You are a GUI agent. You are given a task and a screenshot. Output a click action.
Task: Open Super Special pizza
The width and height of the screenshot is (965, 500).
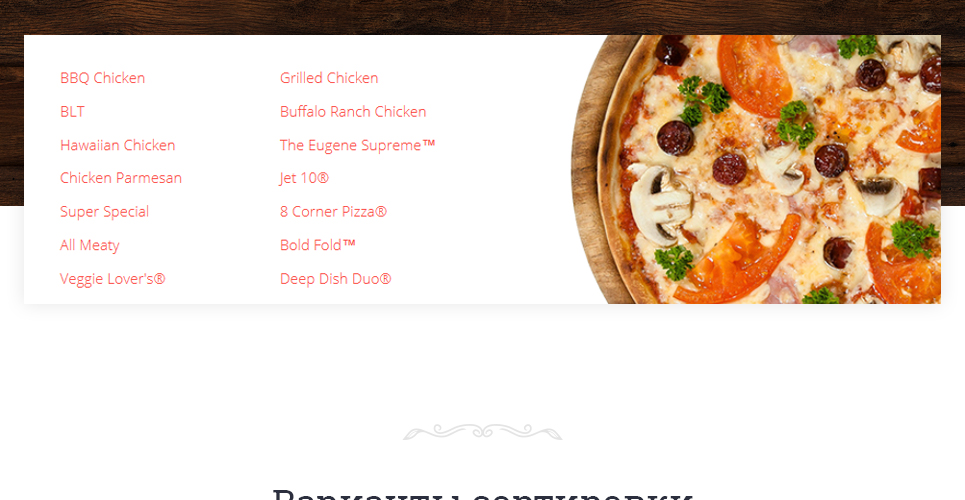pos(104,212)
